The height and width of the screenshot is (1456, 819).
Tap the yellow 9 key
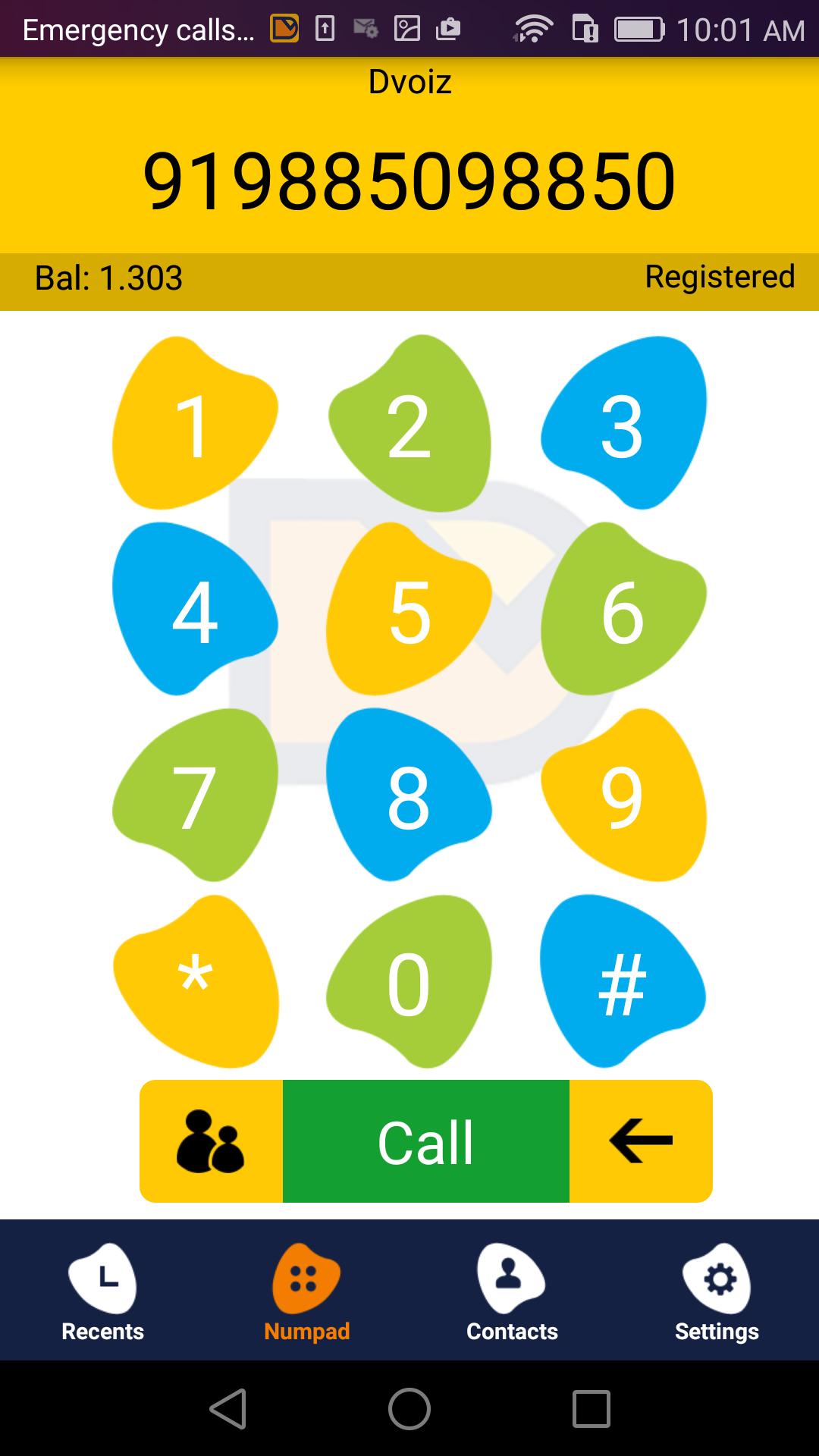(x=622, y=796)
